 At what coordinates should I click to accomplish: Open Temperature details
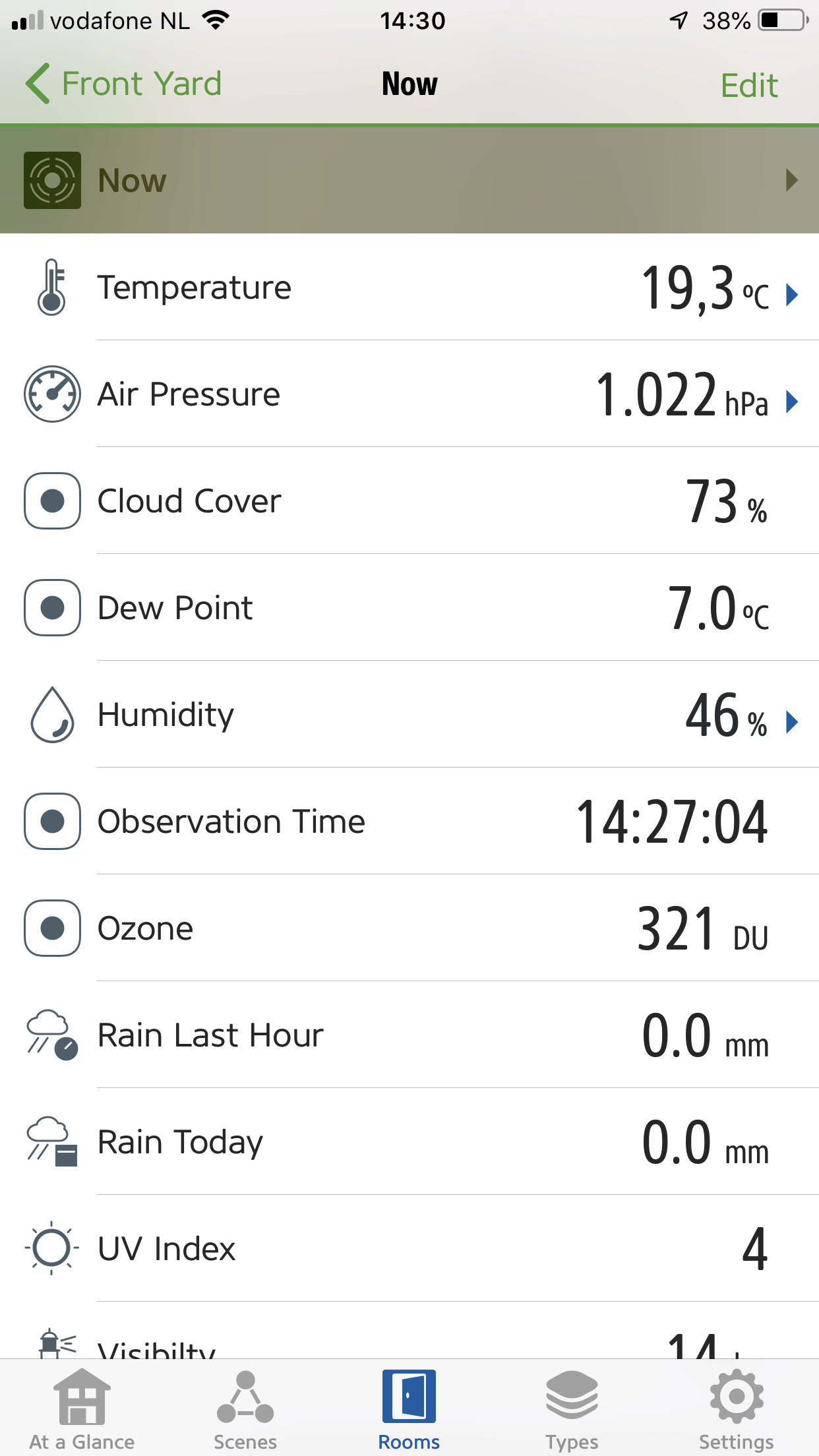tap(792, 294)
